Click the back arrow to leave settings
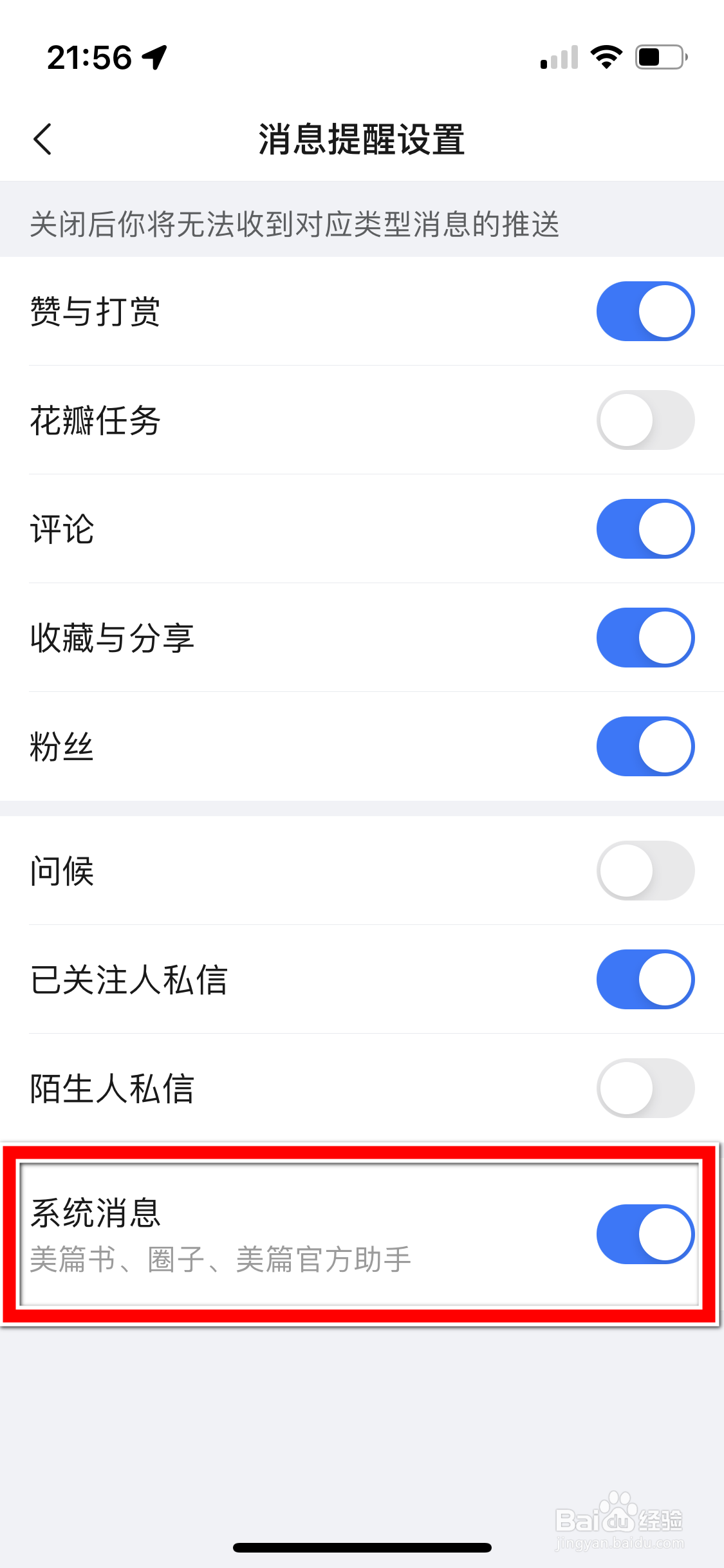Viewport: 724px width, 1568px height. pos(42,138)
